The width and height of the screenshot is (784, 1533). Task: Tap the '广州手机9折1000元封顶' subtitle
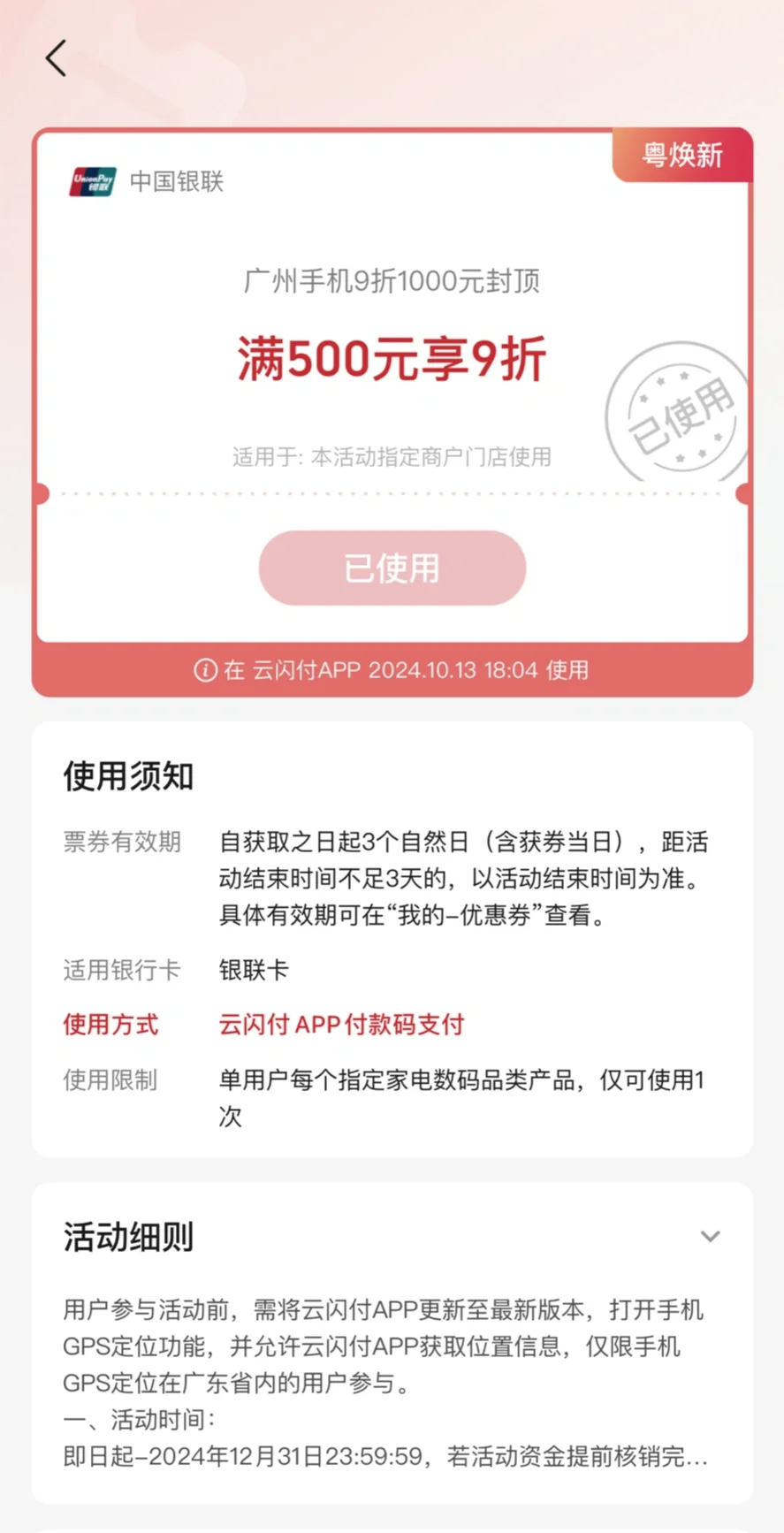click(x=392, y=283)
